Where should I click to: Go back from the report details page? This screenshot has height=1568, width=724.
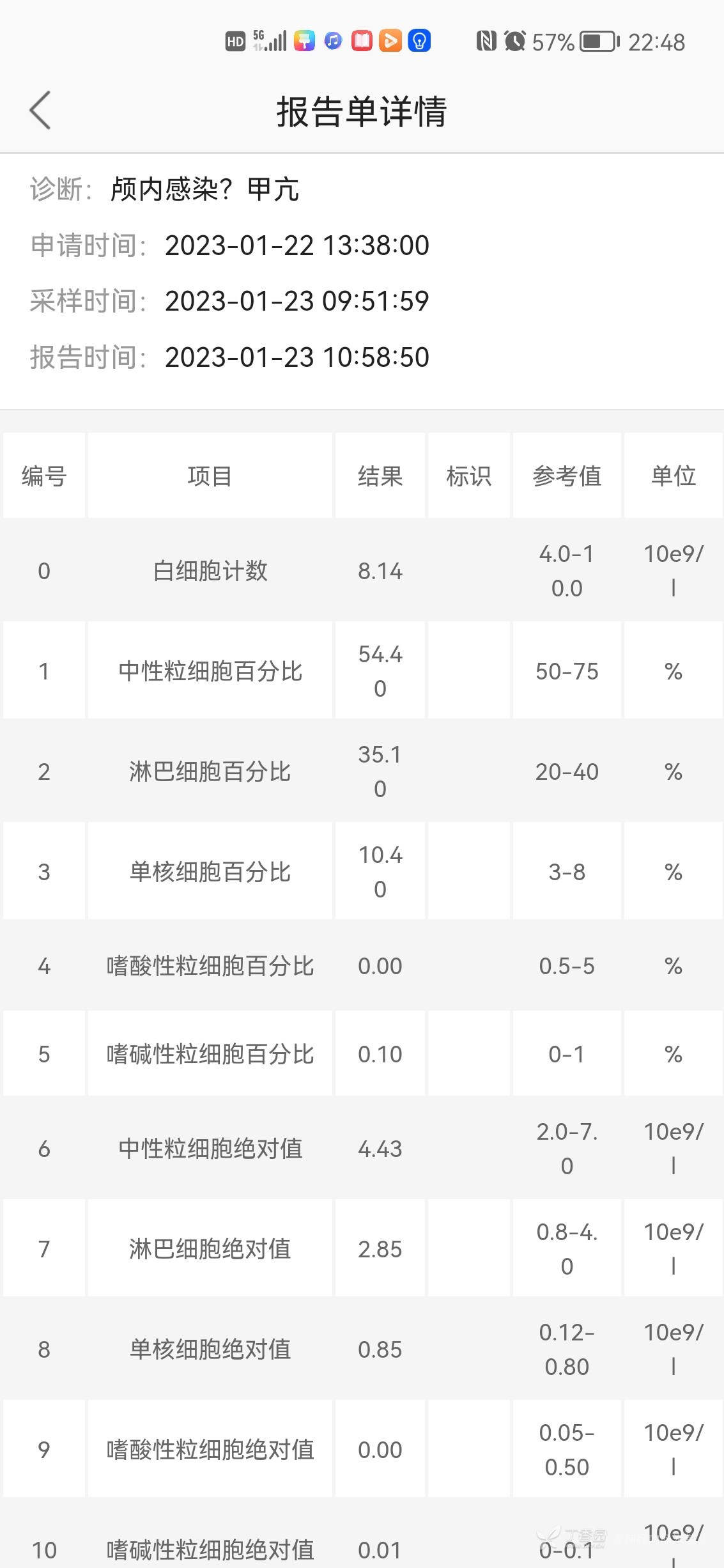40,111
